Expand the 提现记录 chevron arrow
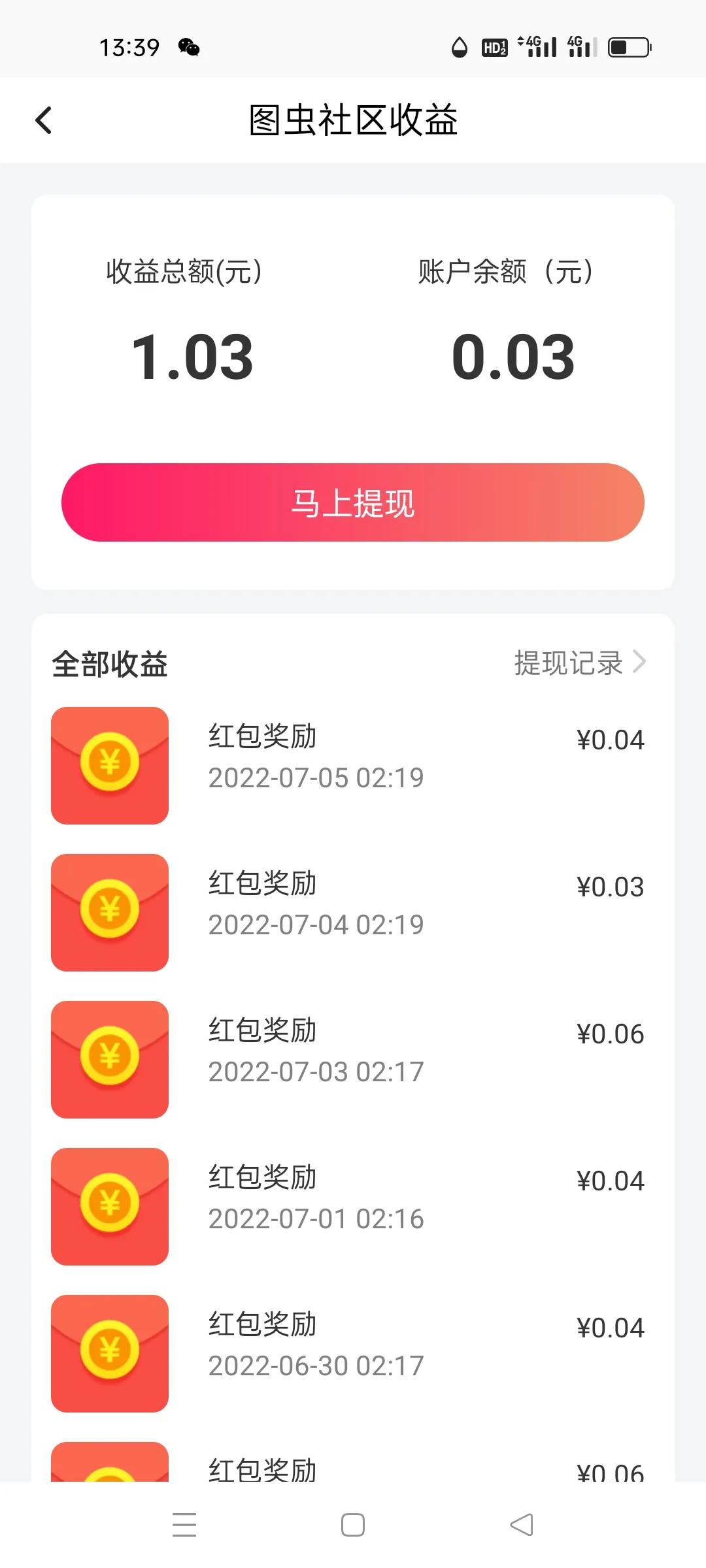 pyautogui.click(x=643, y=661)
